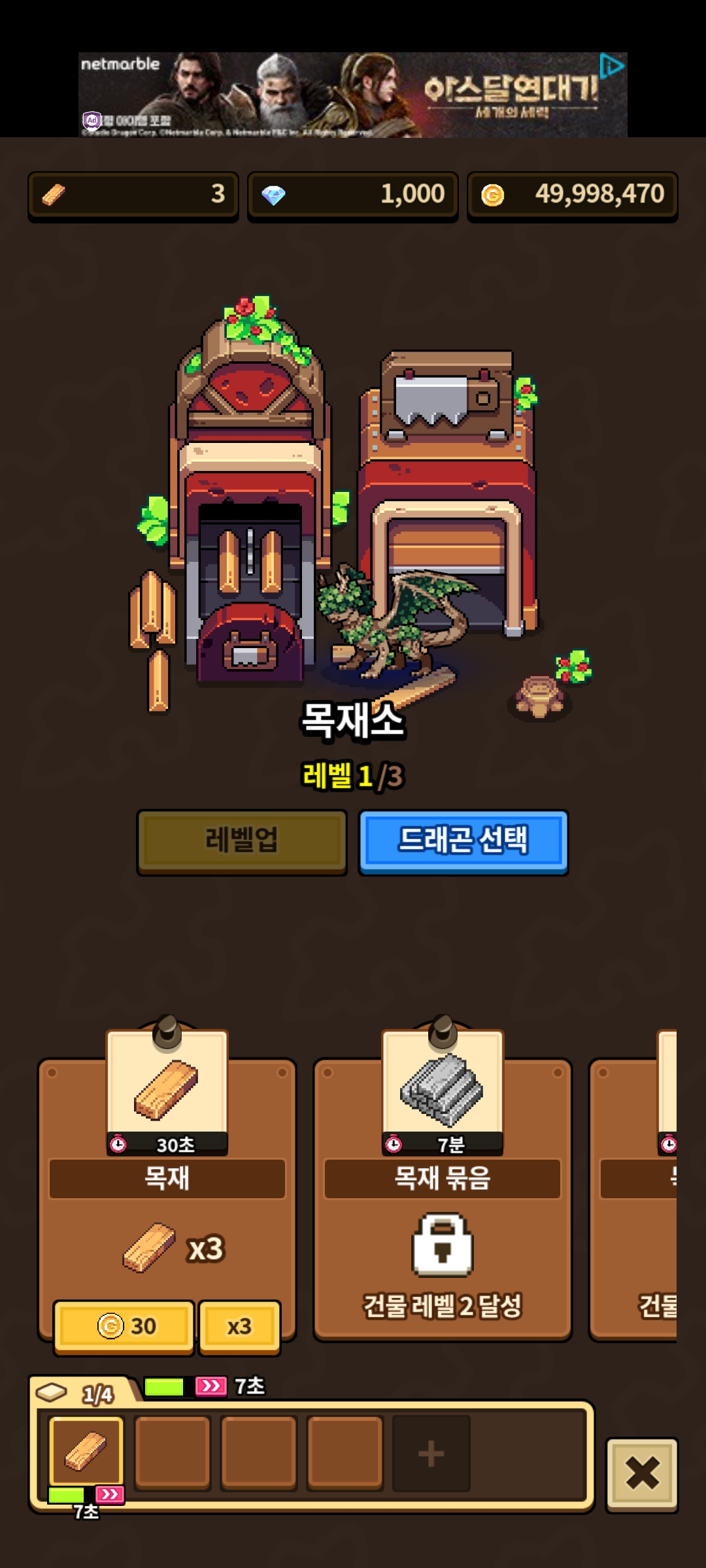This screenshot has height=1568, width=706.
Task: Open the netmarble ad banner
Action: point(353,95)
